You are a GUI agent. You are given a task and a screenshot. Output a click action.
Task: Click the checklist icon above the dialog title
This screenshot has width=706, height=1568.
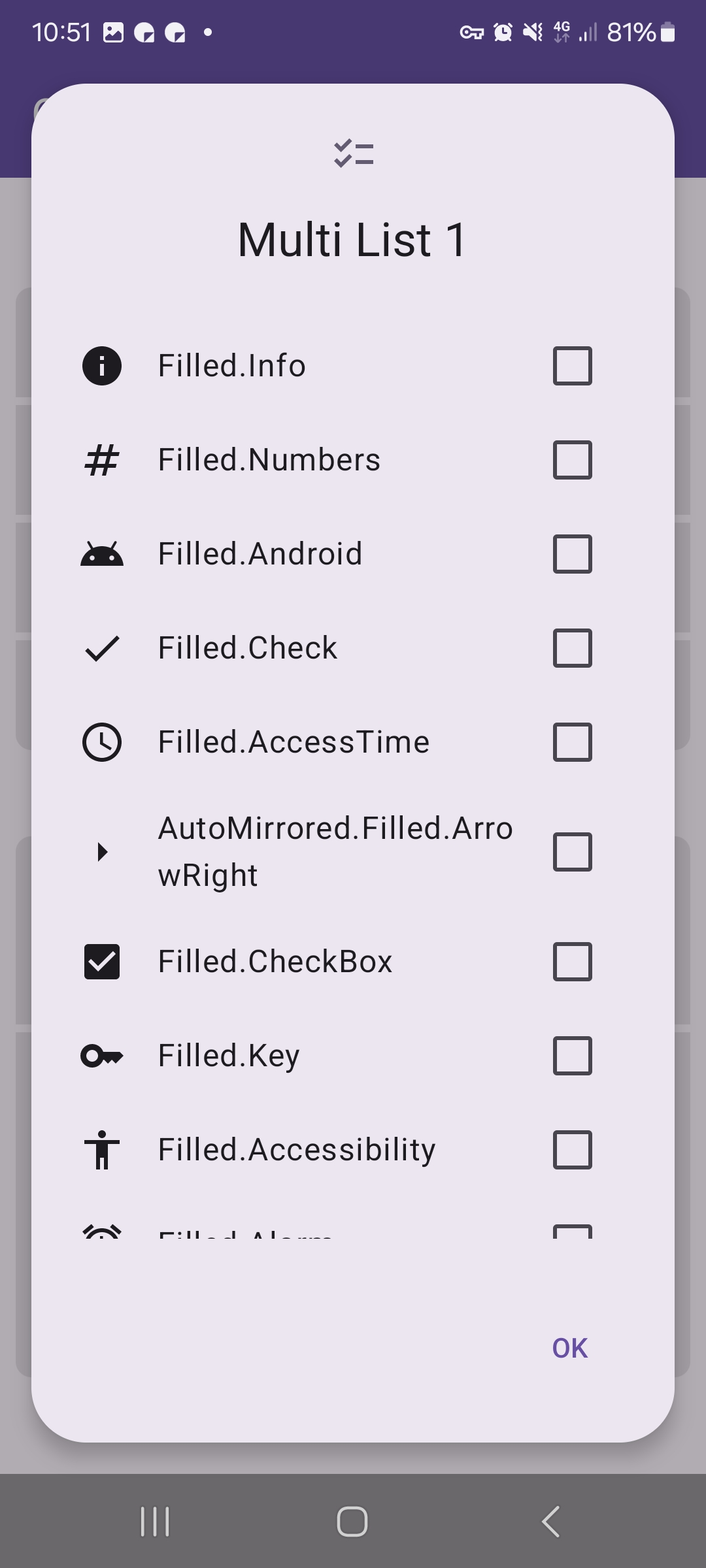[x=352, y=154]
